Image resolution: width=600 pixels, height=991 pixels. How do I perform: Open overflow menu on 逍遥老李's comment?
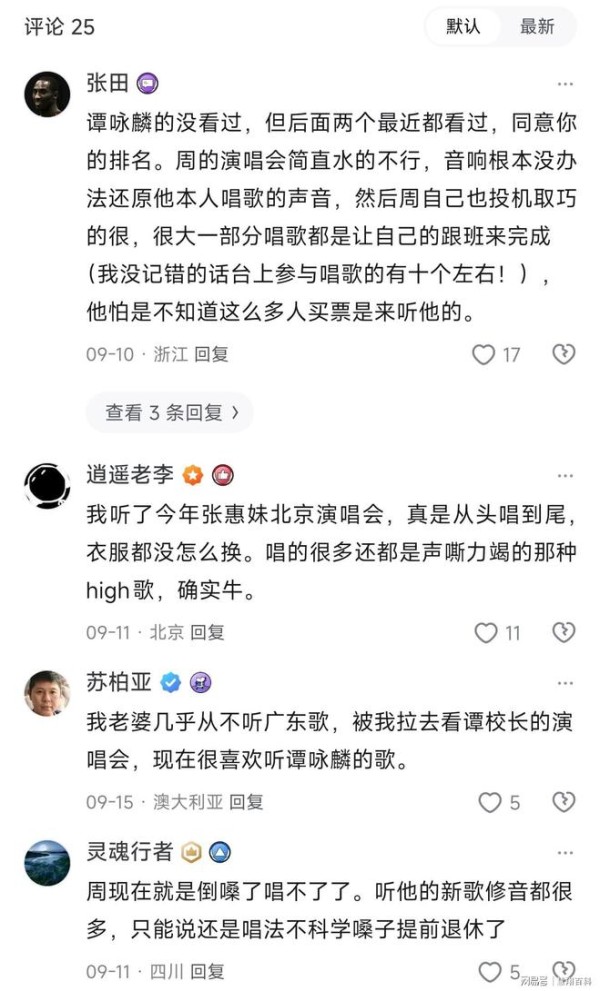point(565,476)
